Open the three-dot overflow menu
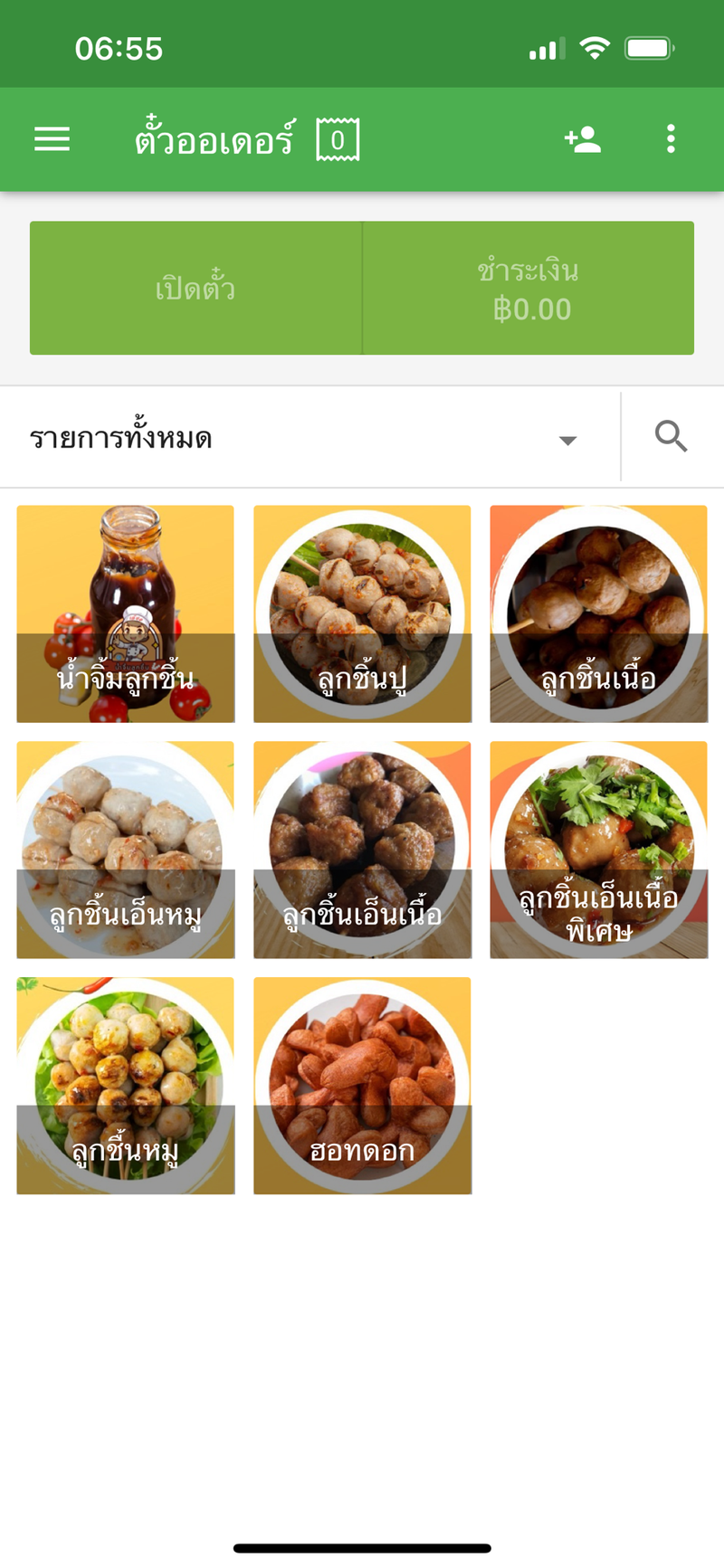The height and width of the screenshot is (1568, 724). click(x=671, y=139)
